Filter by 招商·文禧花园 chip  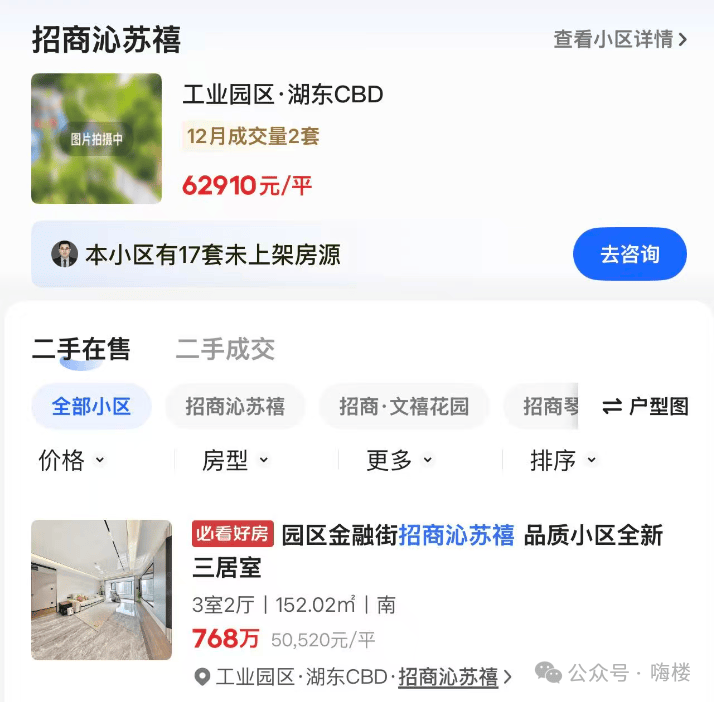click(x=403, y=407)
